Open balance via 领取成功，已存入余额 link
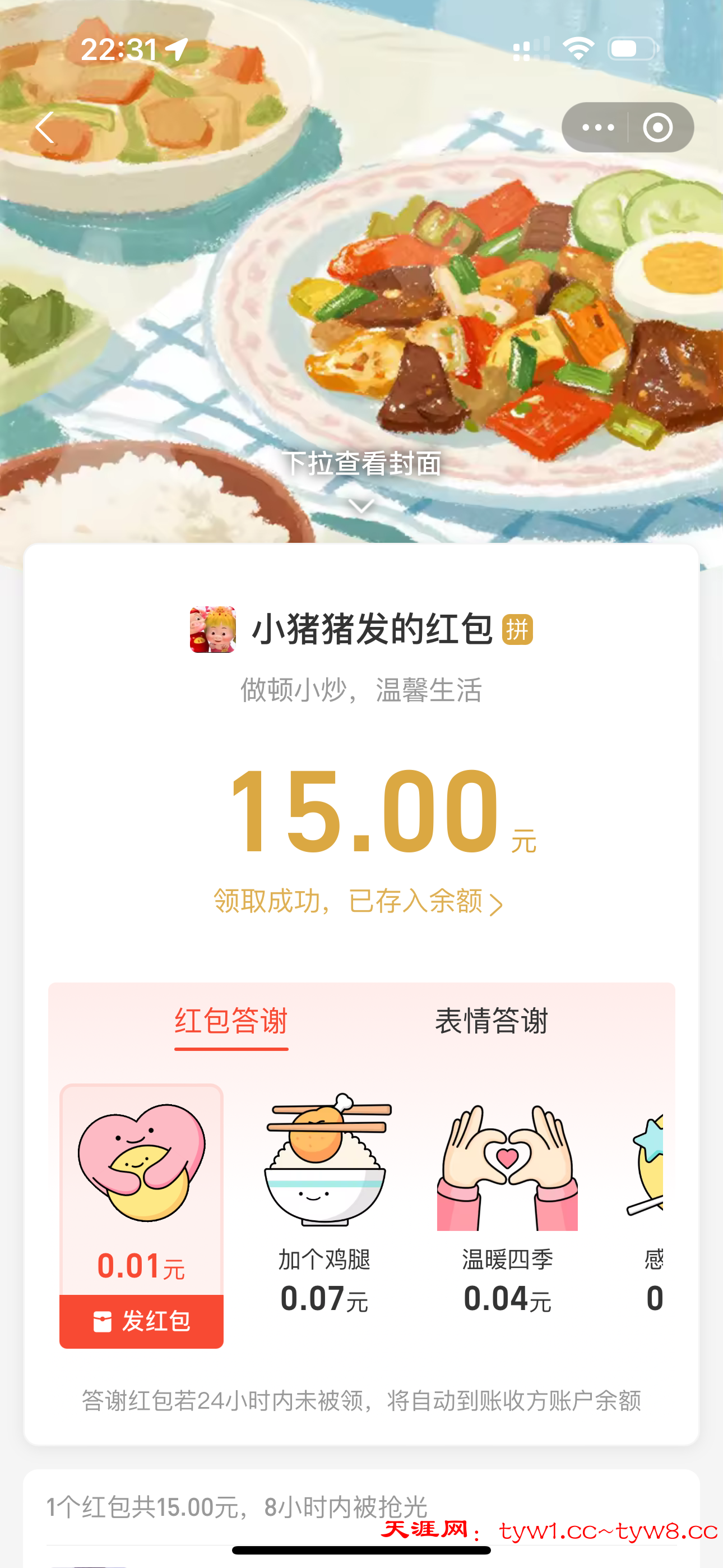Screen dimensions: 723x1568 tap(358, 901)
